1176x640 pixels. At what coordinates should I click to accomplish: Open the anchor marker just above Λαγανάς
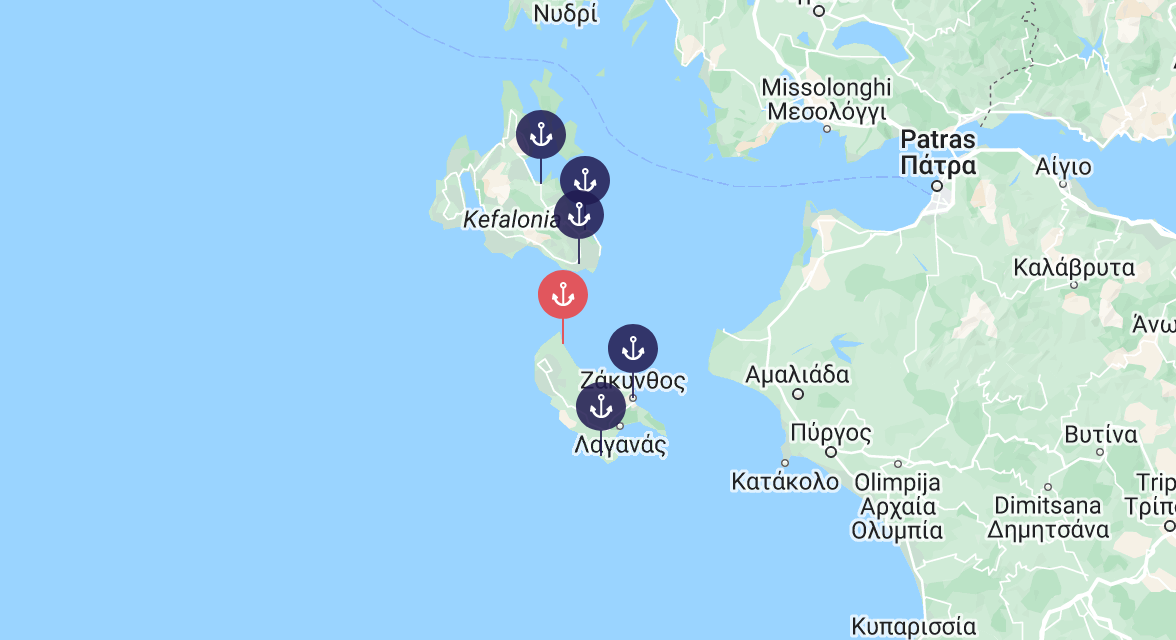click(x=601, y=407)
